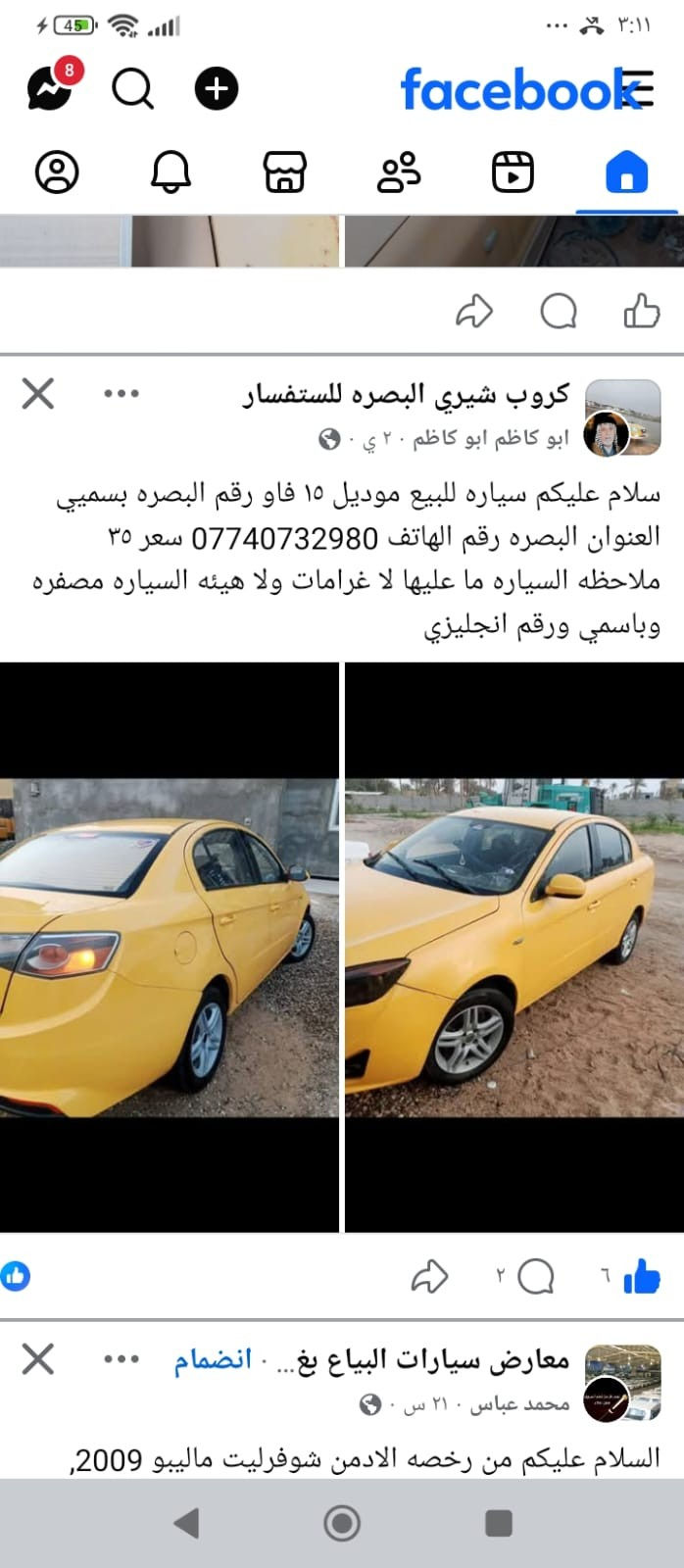Open the hamburger menu

click(x=637, y=89)
